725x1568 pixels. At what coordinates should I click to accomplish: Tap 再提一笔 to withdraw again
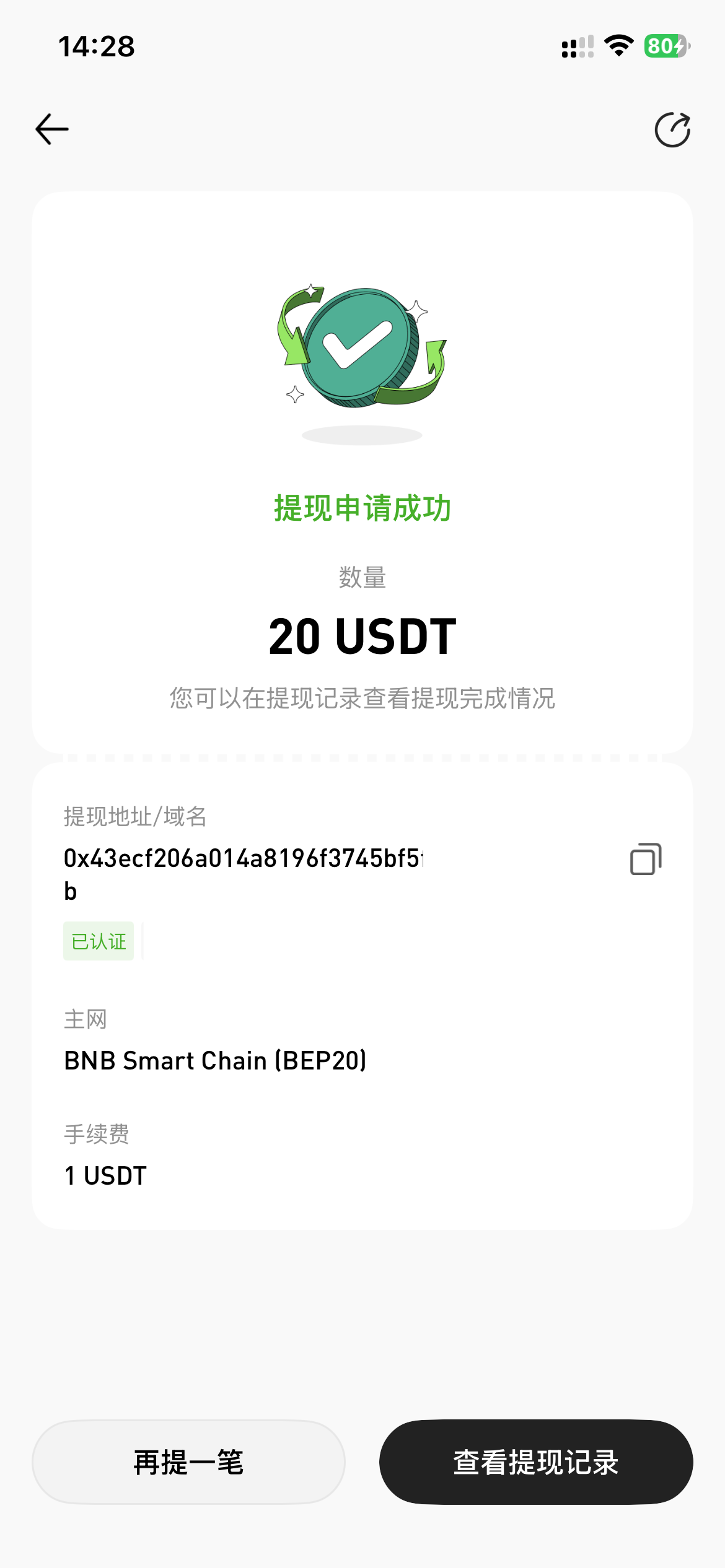click(188, 1462)
